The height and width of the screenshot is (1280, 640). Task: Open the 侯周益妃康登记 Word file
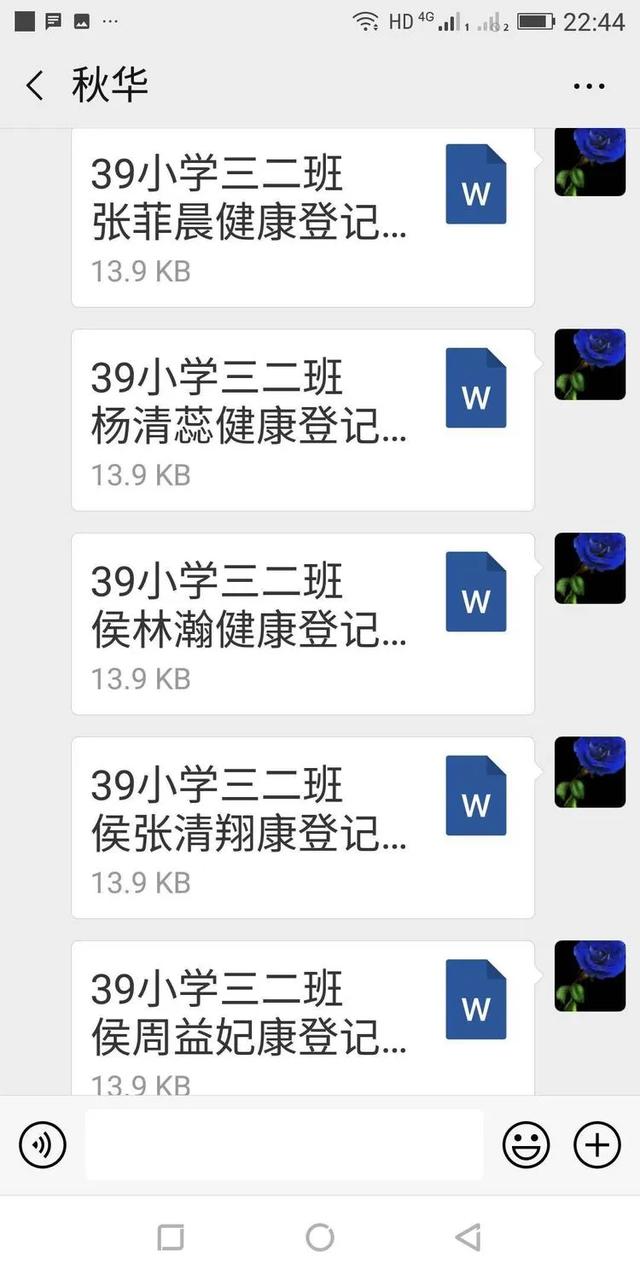point(302,1020)
